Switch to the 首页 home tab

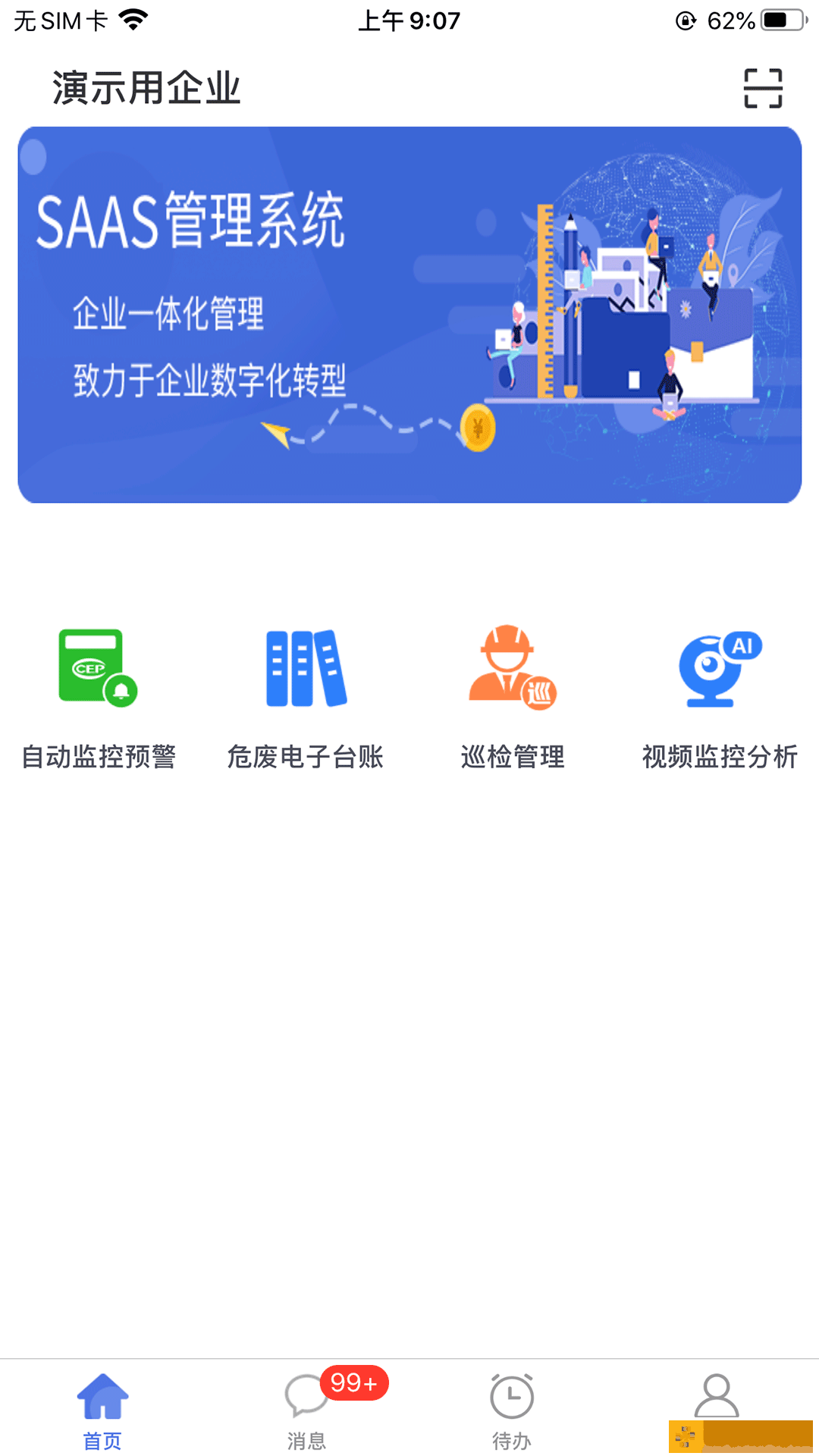pos(104,1414)
